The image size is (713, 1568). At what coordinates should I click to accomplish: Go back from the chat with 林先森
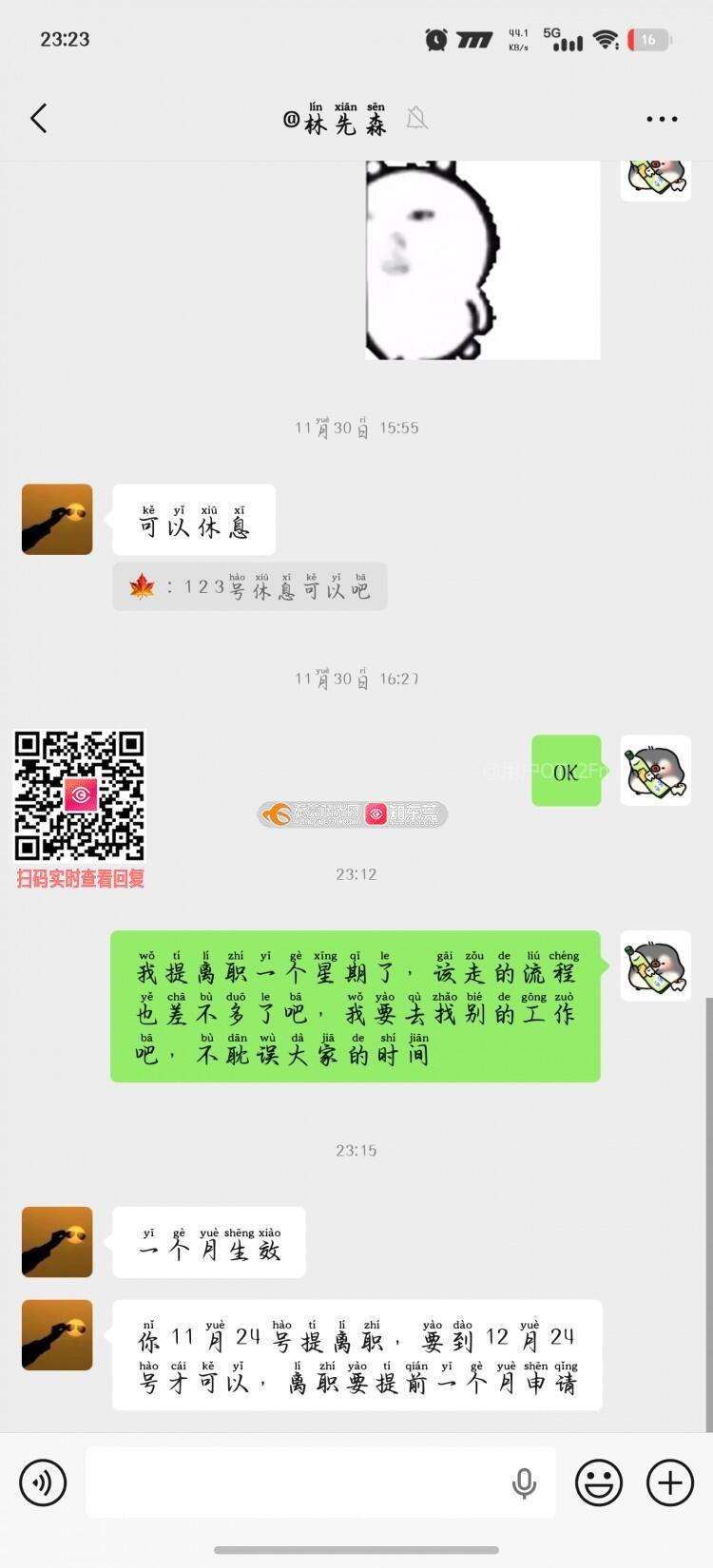click(x=39, y=119)
